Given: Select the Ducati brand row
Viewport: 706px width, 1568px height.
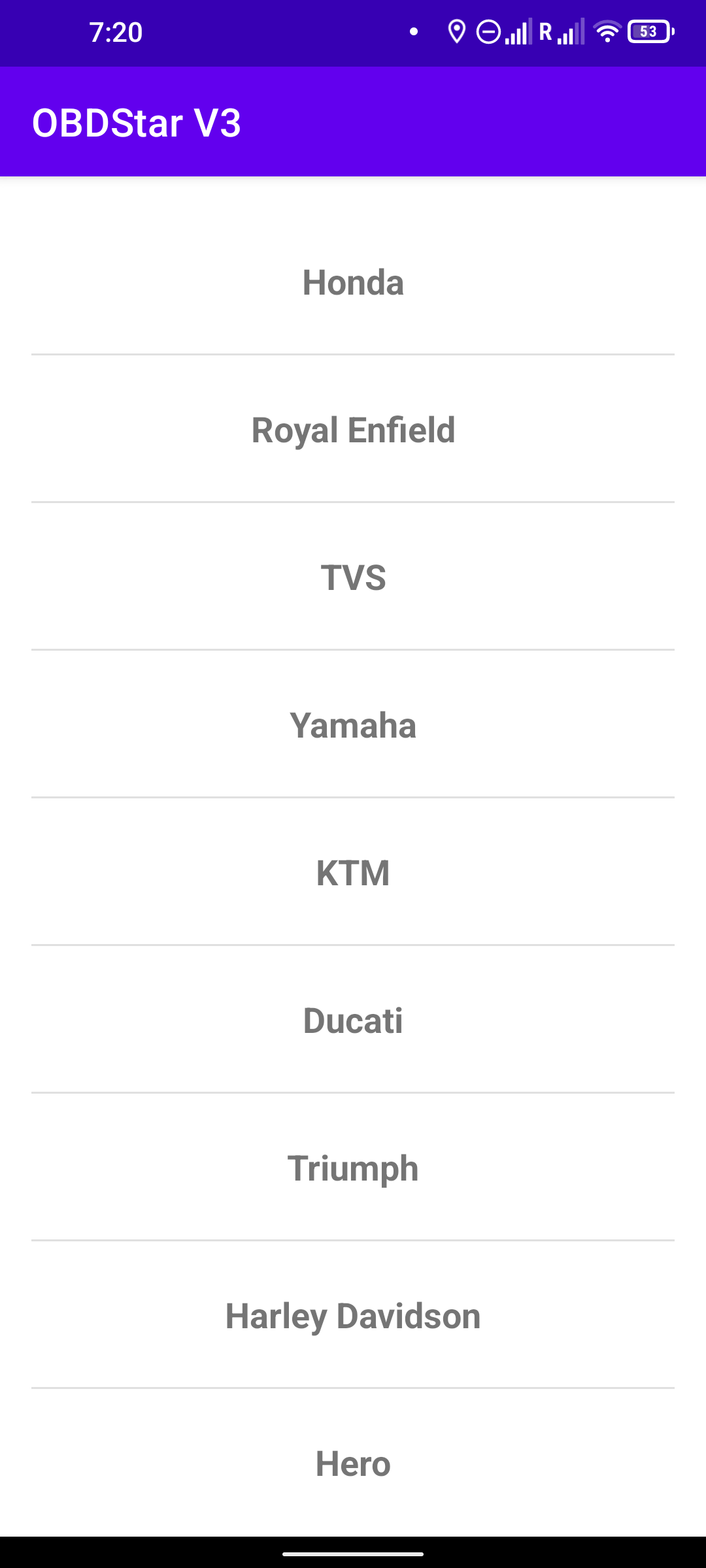Looking at the screenshot, I should pyautogui.click(x=353, y=1021).
